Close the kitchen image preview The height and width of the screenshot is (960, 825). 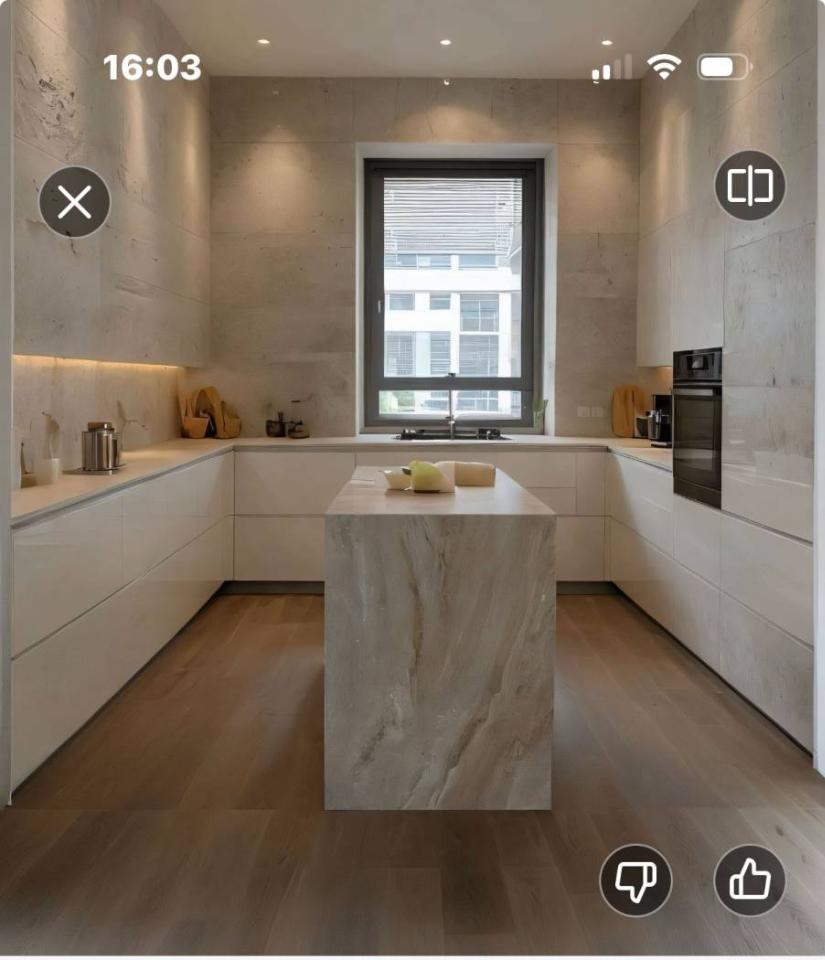tap(74, 202)
